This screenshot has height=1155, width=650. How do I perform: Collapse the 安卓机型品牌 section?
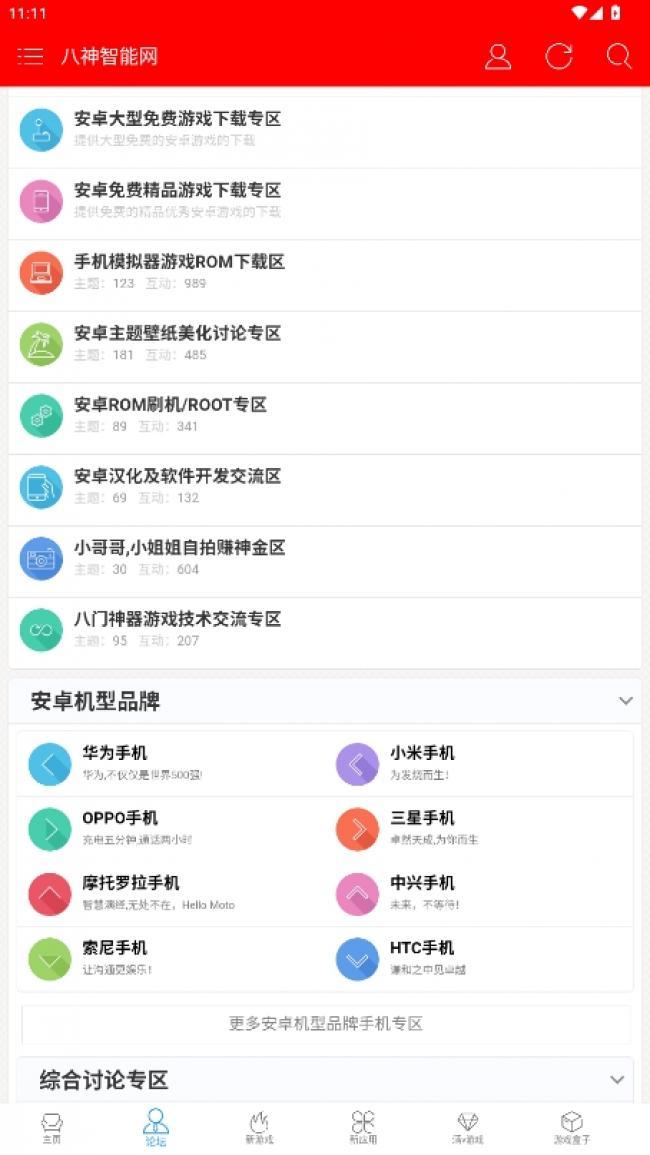626,701
